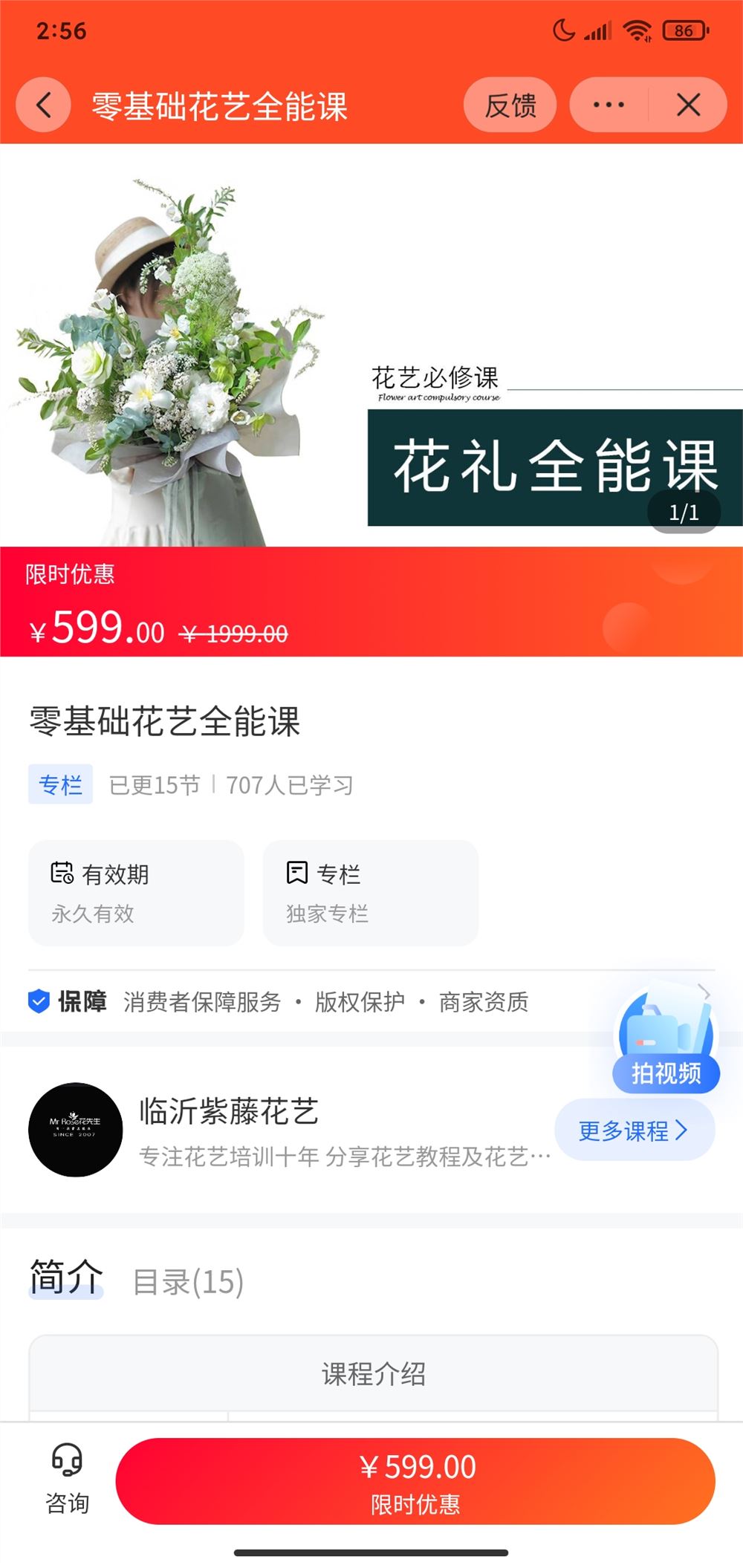Contact customer service via 咨询
This screenshot has width=743, height=1568.
(67, 1480)
